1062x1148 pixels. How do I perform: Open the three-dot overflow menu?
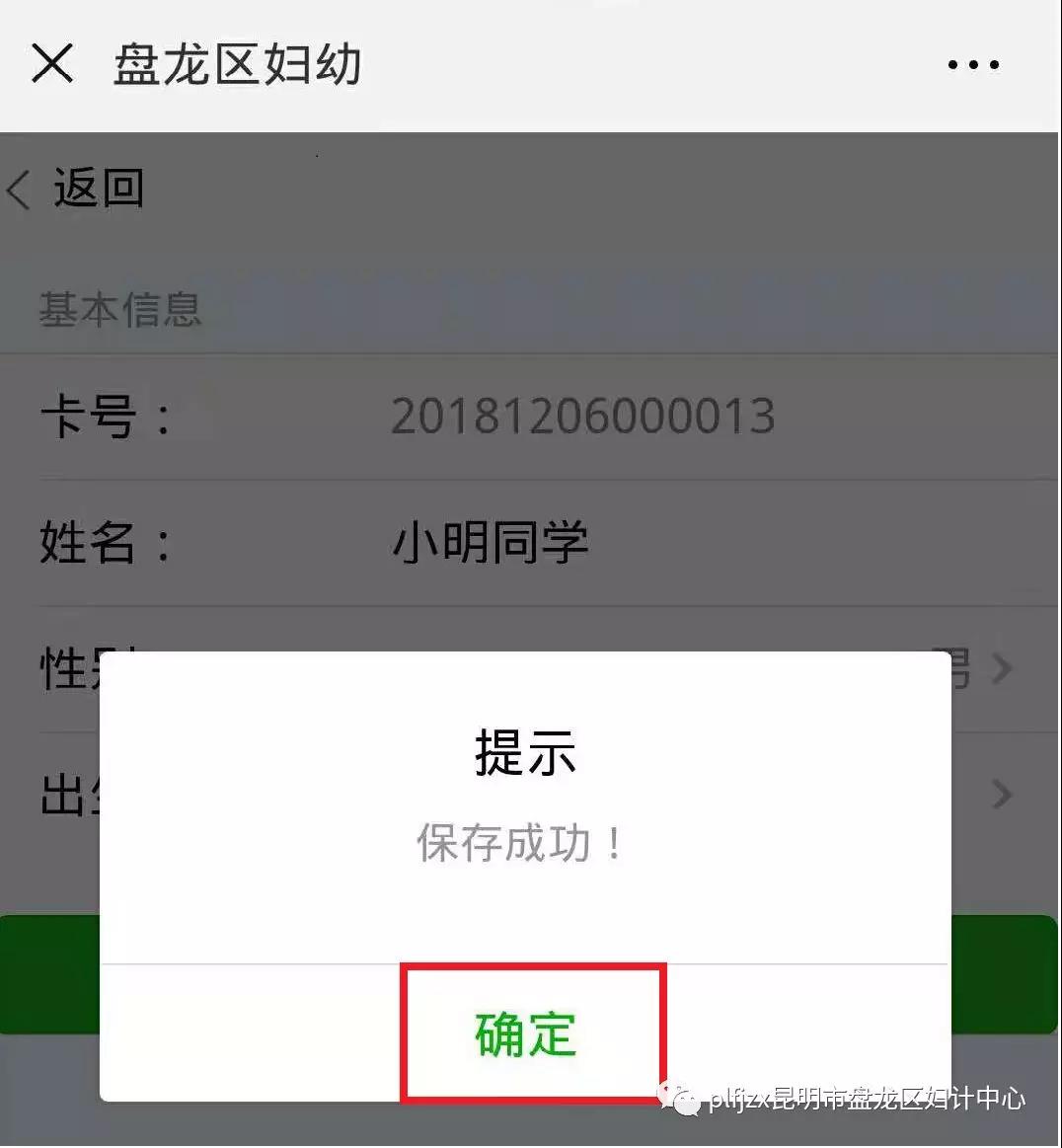click(x=972, y=65)
